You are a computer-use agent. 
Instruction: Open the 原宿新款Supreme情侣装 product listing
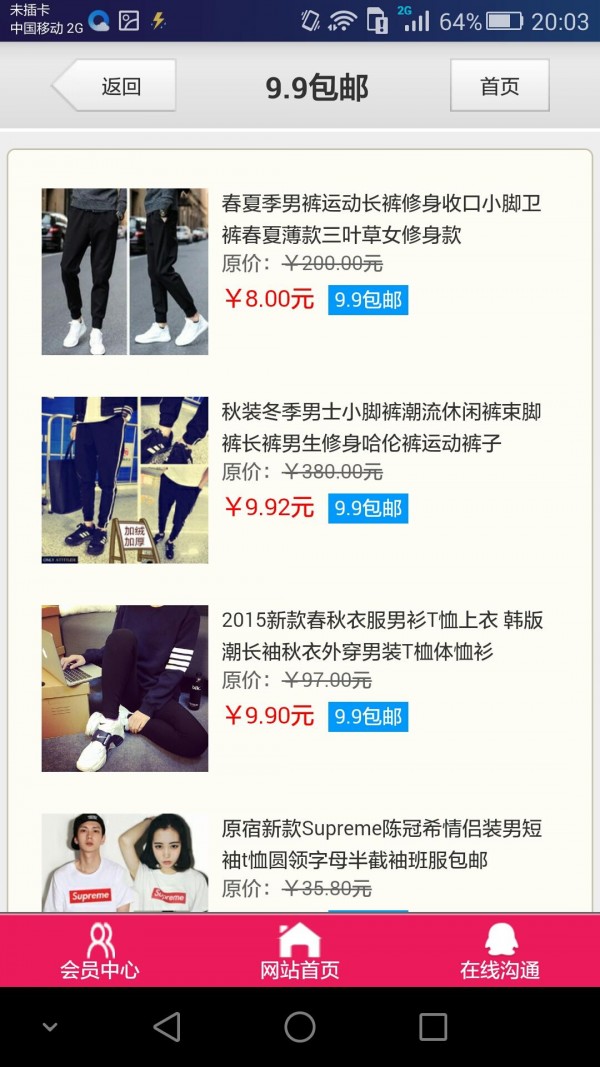[x=381, y=843]
